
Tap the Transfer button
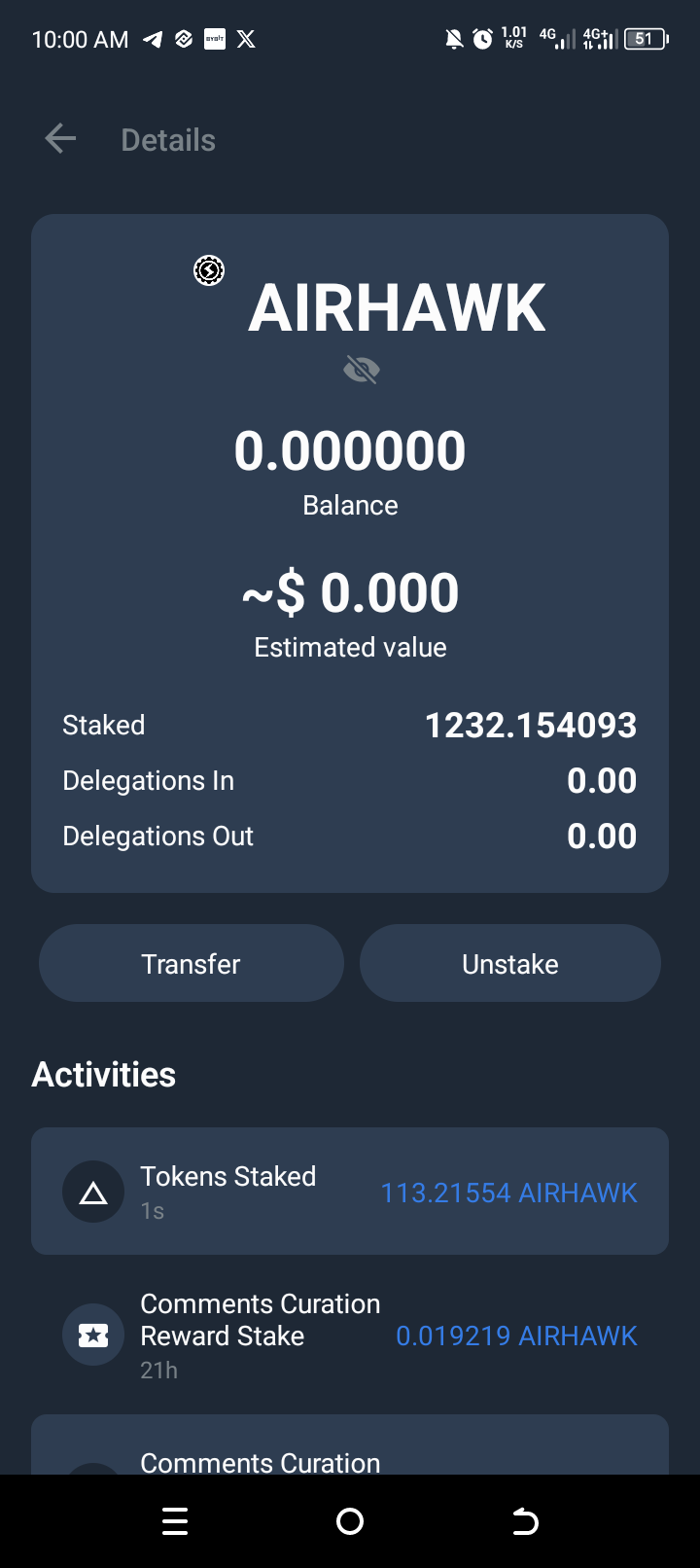tap(192, 963)
